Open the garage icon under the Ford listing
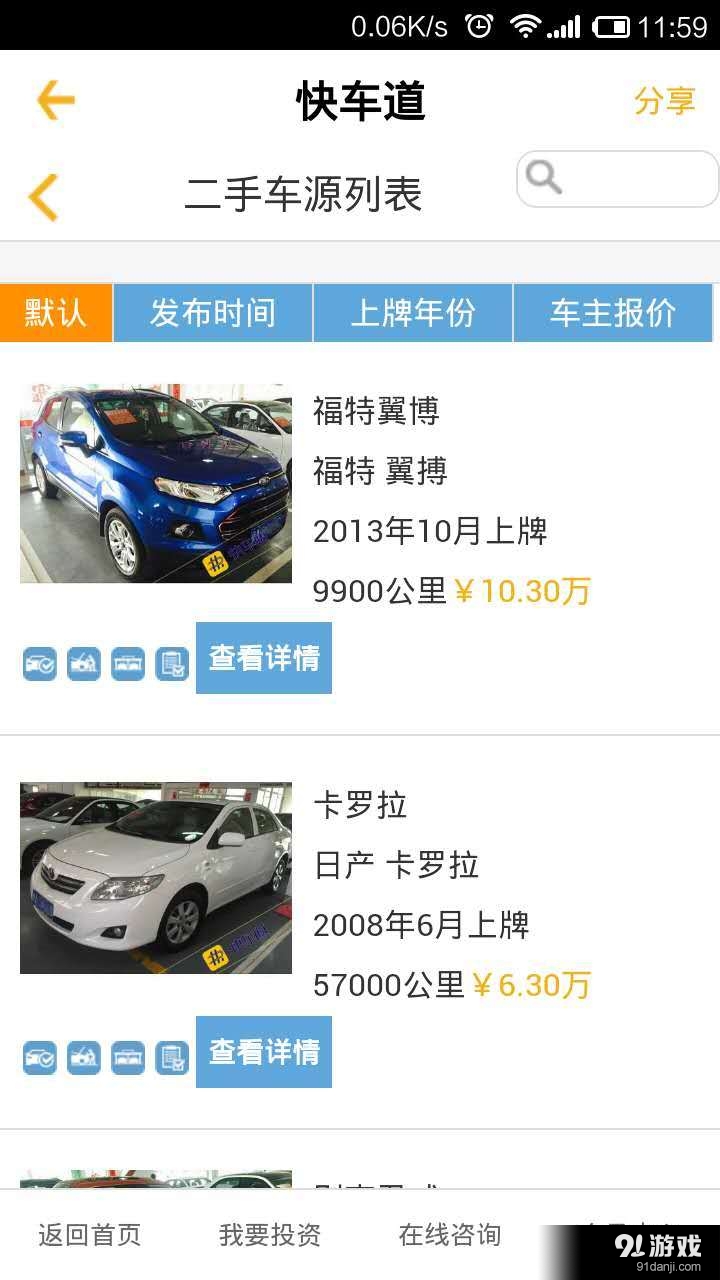Image resolution: width=720 pixels, height=1280 pixels. (127, 662)
